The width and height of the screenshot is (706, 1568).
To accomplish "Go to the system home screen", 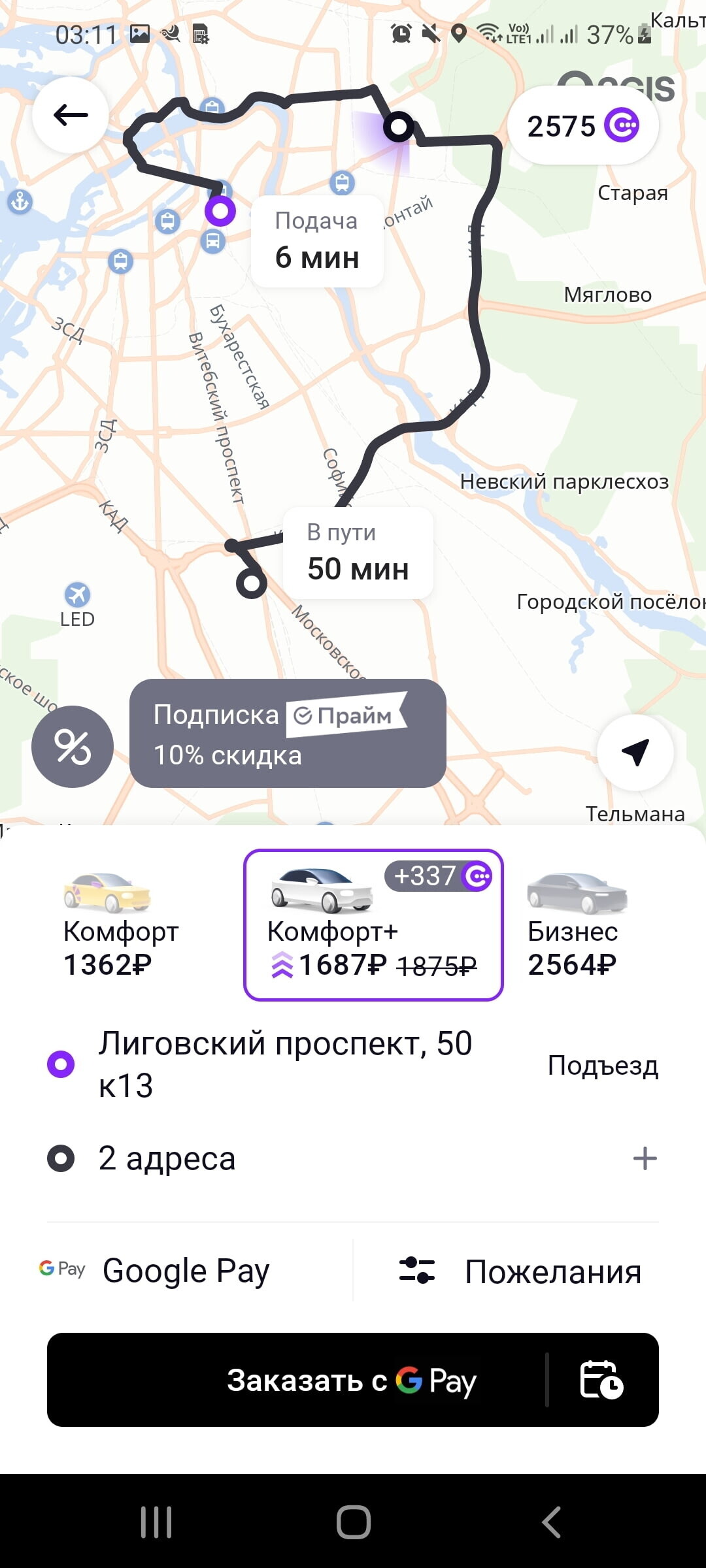I will pyautogui.click(x=353, y=1522).
